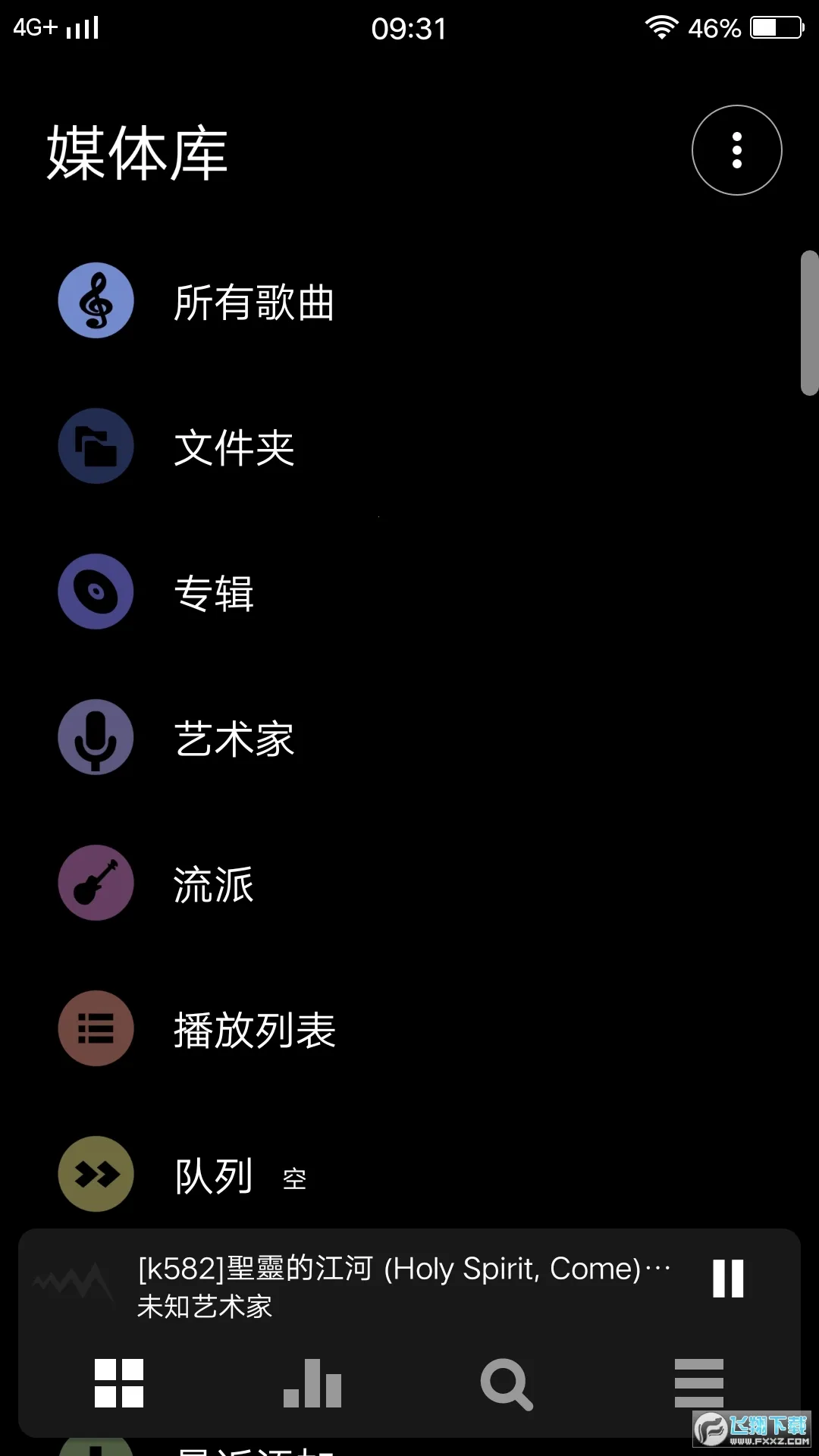Select the search icon in bottom bar
The width and height of the screenshot is (819, 1456).
[x=506, y=1383]
